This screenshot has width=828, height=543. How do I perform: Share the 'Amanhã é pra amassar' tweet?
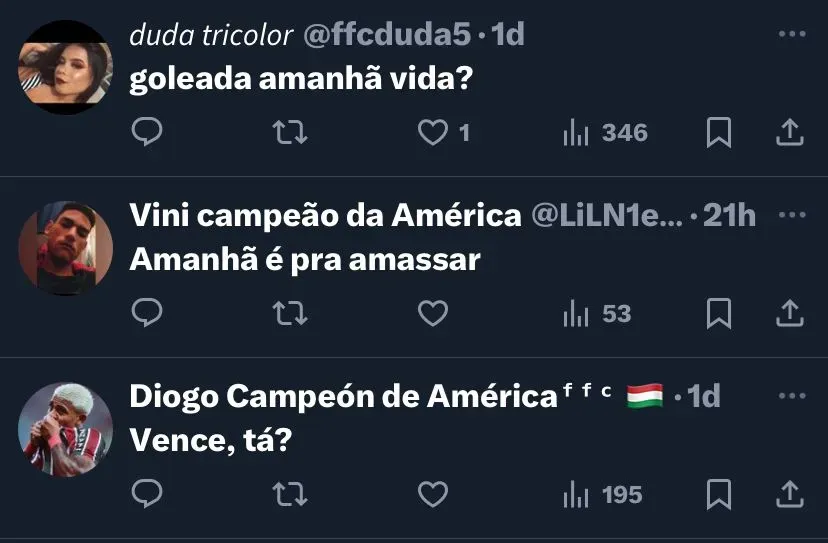789,314
